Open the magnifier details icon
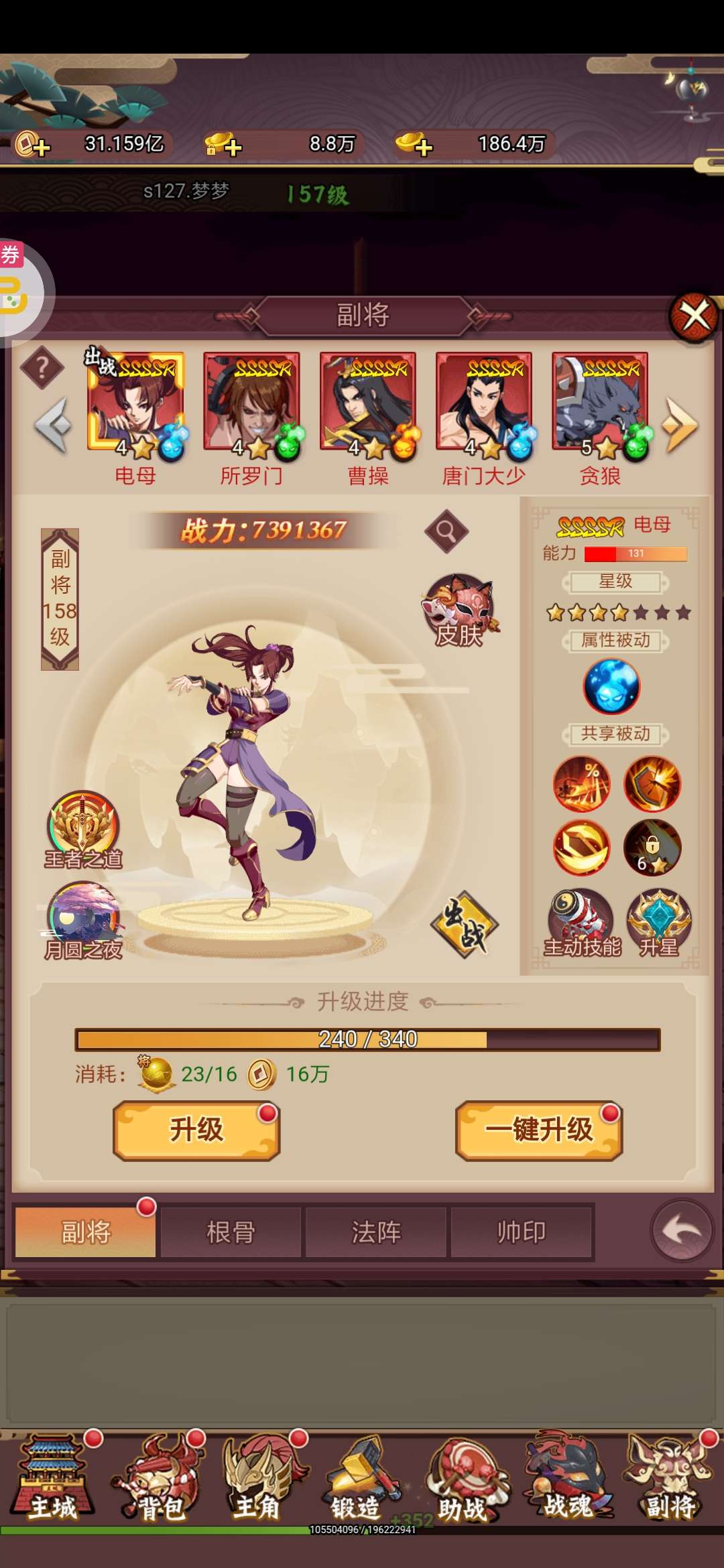The height and width of the screenshot is (1568, 724). pos(446,532)
